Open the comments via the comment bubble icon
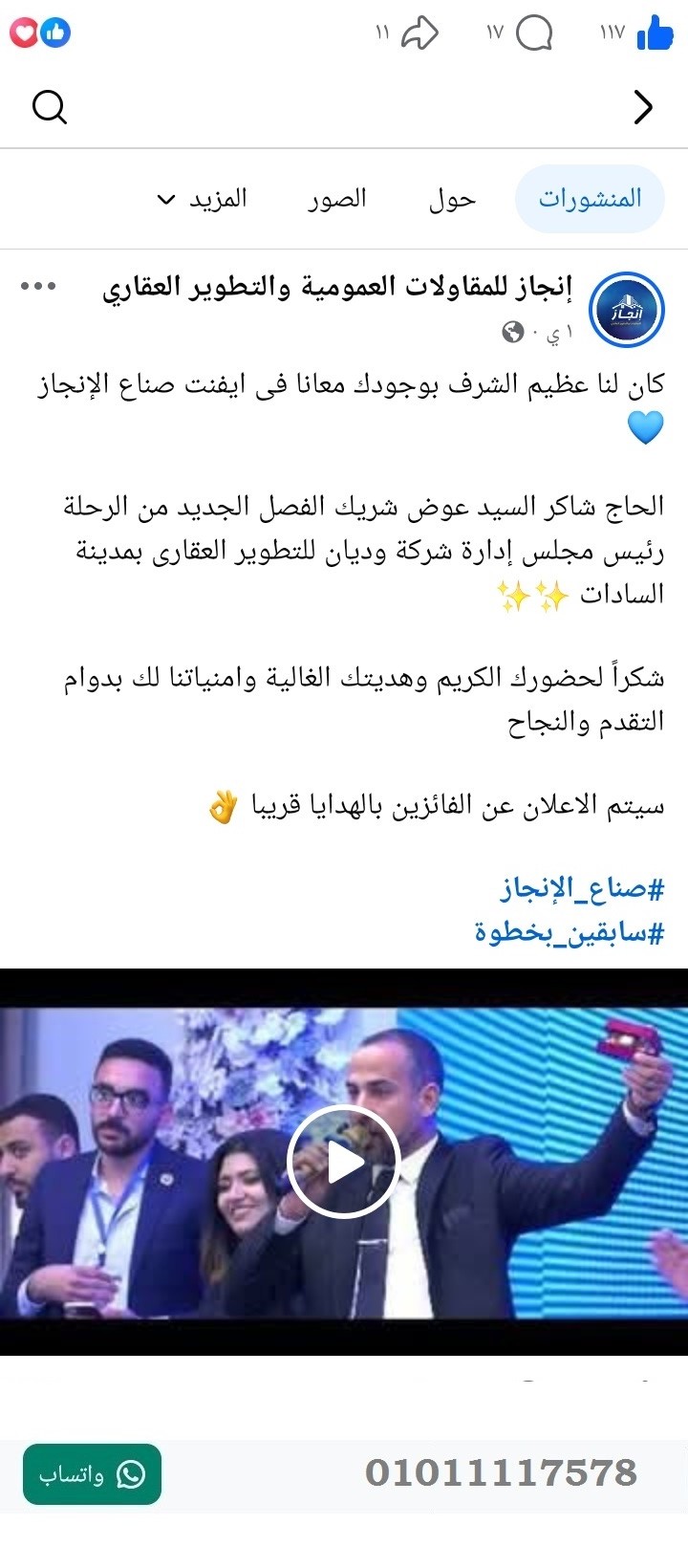 532,33
